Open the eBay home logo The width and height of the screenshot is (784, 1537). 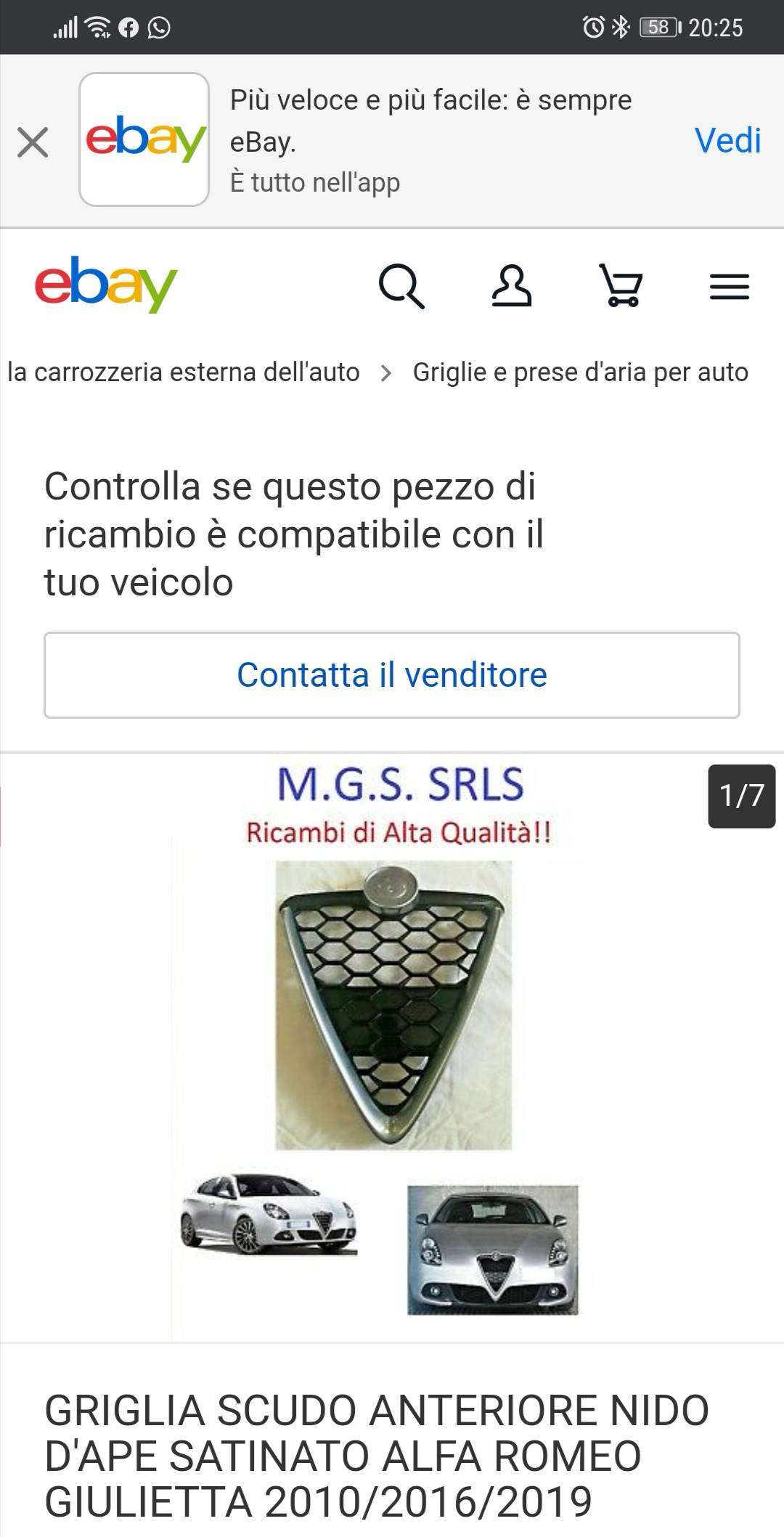(106, 285)
